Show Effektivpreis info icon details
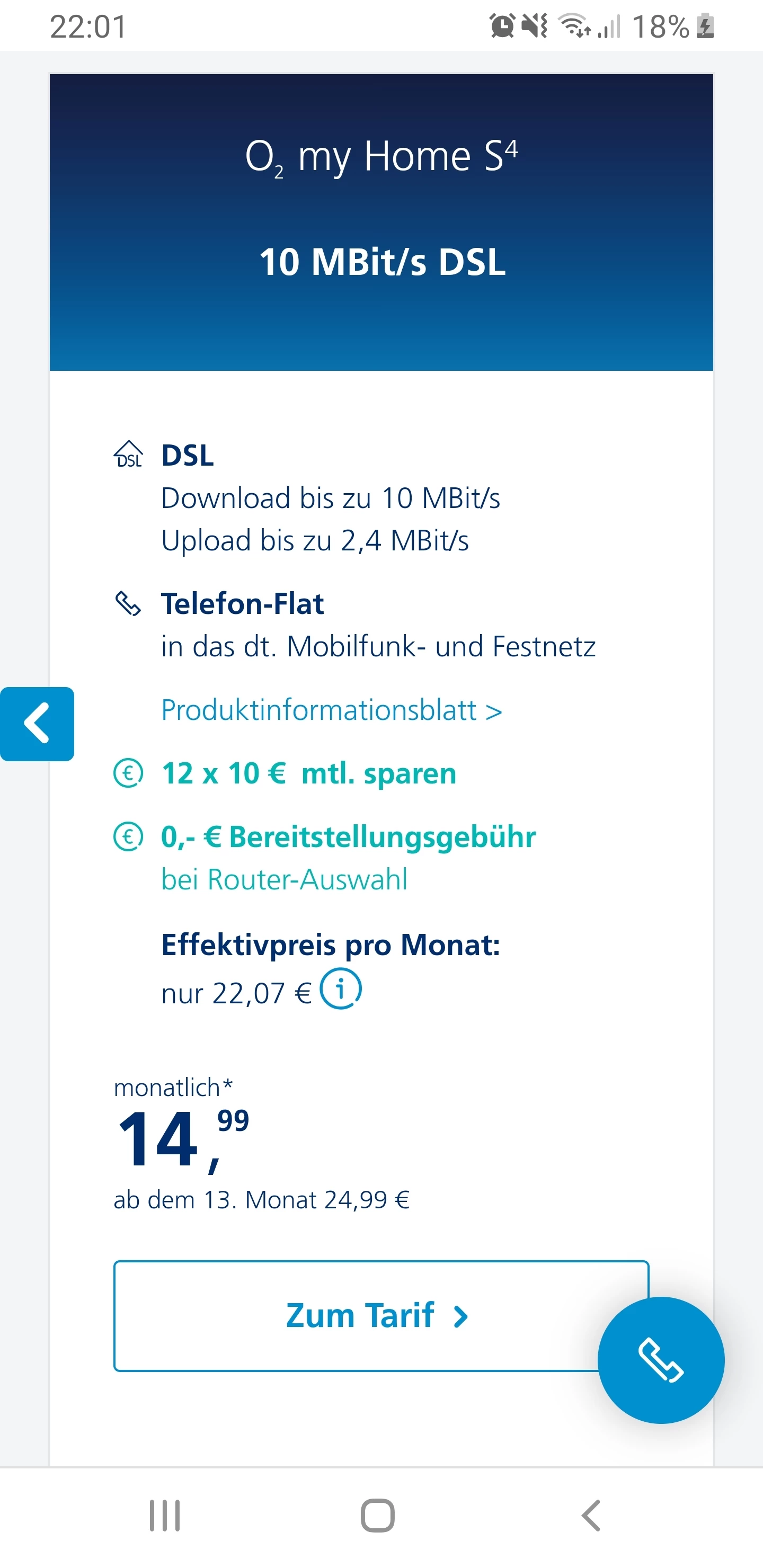This screenshot has width=763, height=1568. [x=341, y=988]
